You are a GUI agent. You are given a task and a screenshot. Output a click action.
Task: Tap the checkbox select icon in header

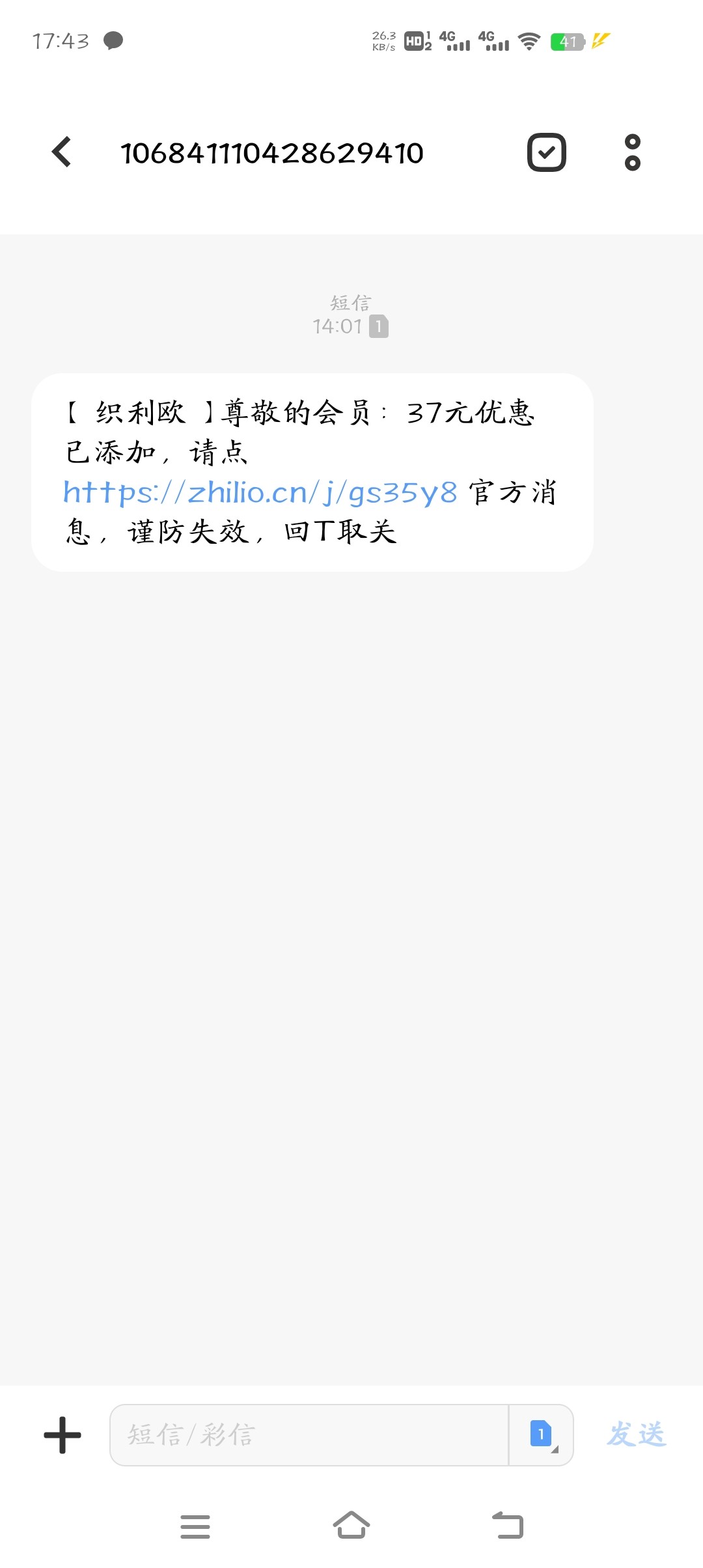[546, 152]
